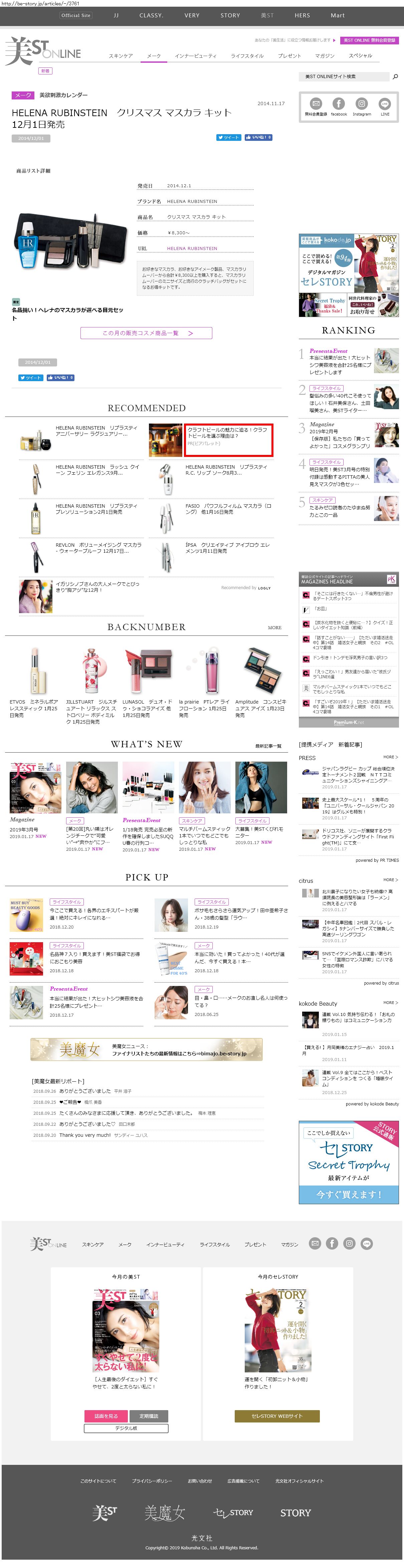This screenshot has height=1568, width=404.
Task: Tap the 無料会員登録 button in the header
Action: click(x=369, y=40)
